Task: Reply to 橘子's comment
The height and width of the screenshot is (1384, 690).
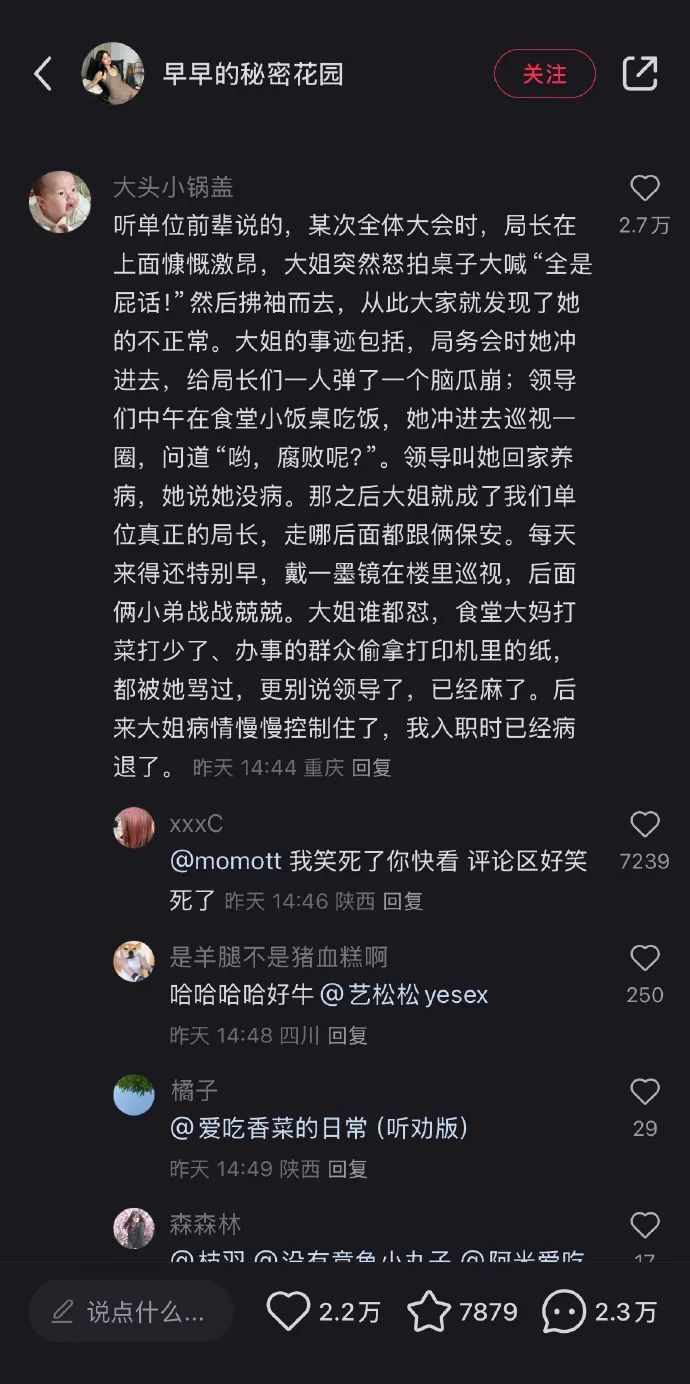Action: click(x=348, y=1168)
